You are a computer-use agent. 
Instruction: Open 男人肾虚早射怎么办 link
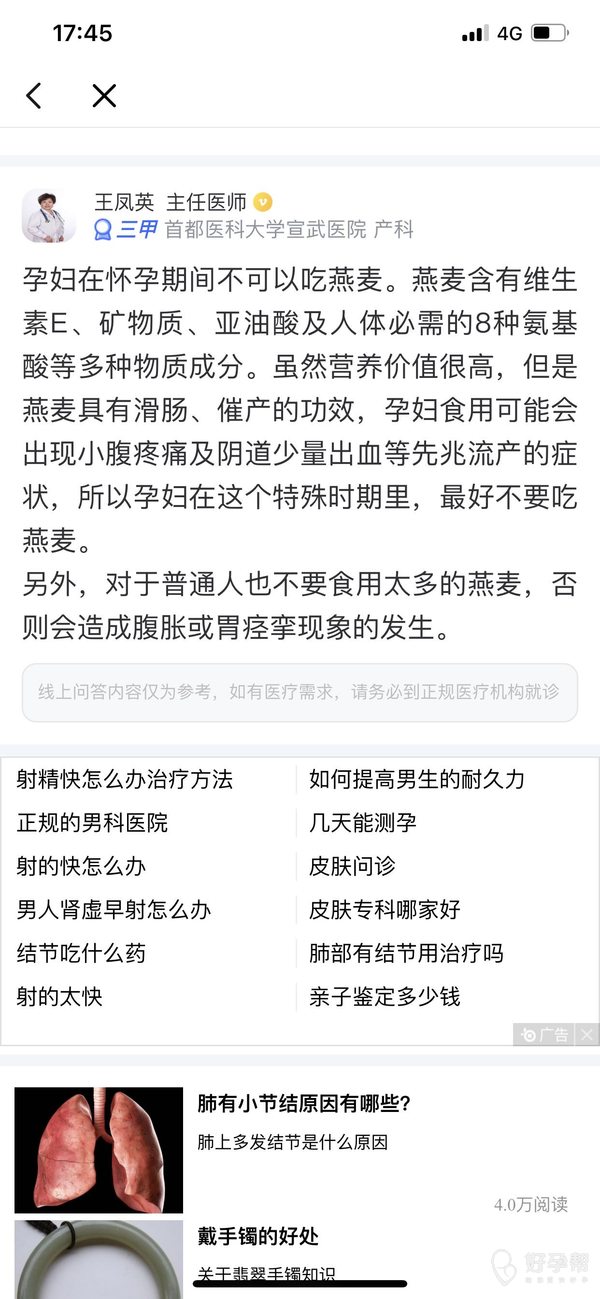(114, 910)
